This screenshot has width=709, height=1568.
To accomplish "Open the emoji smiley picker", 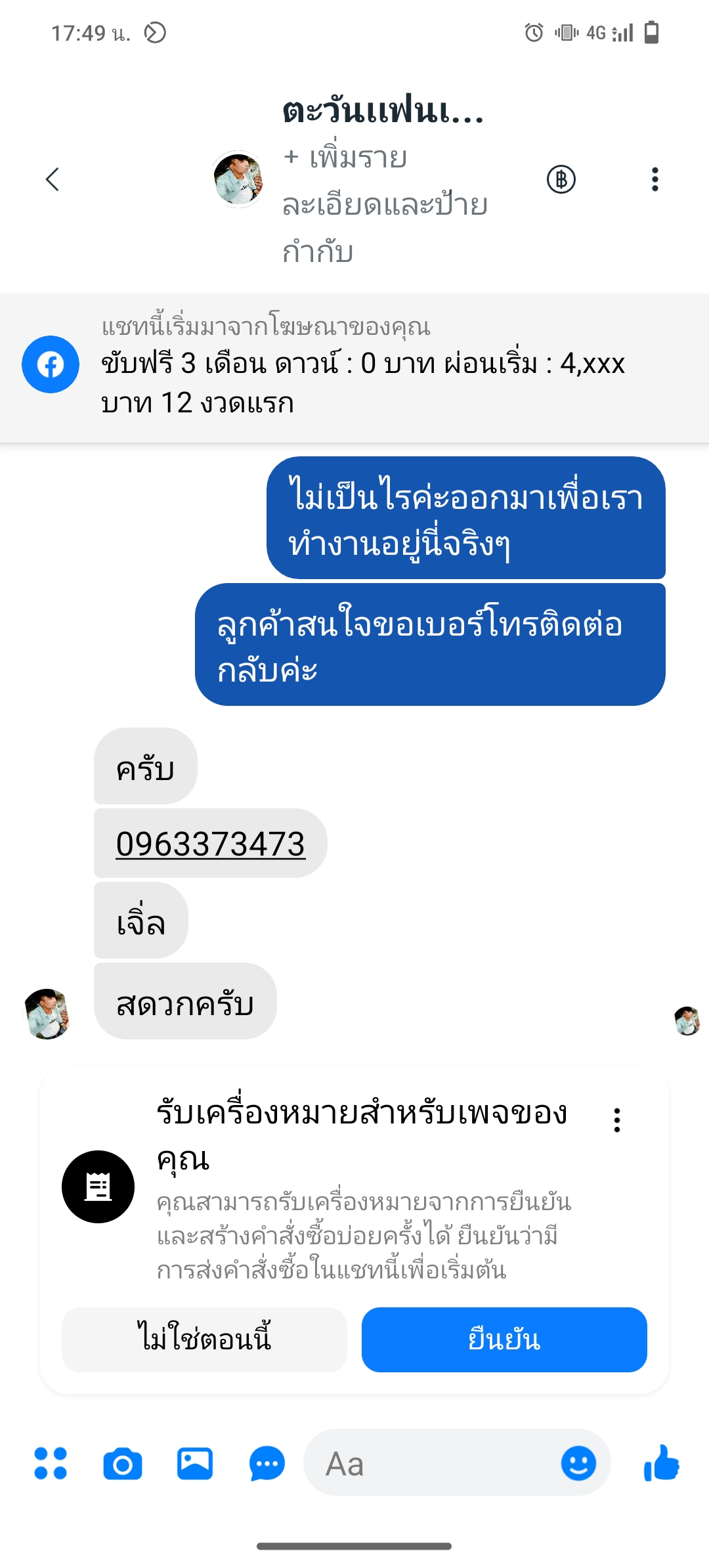I will click(x=578, y=1464).
